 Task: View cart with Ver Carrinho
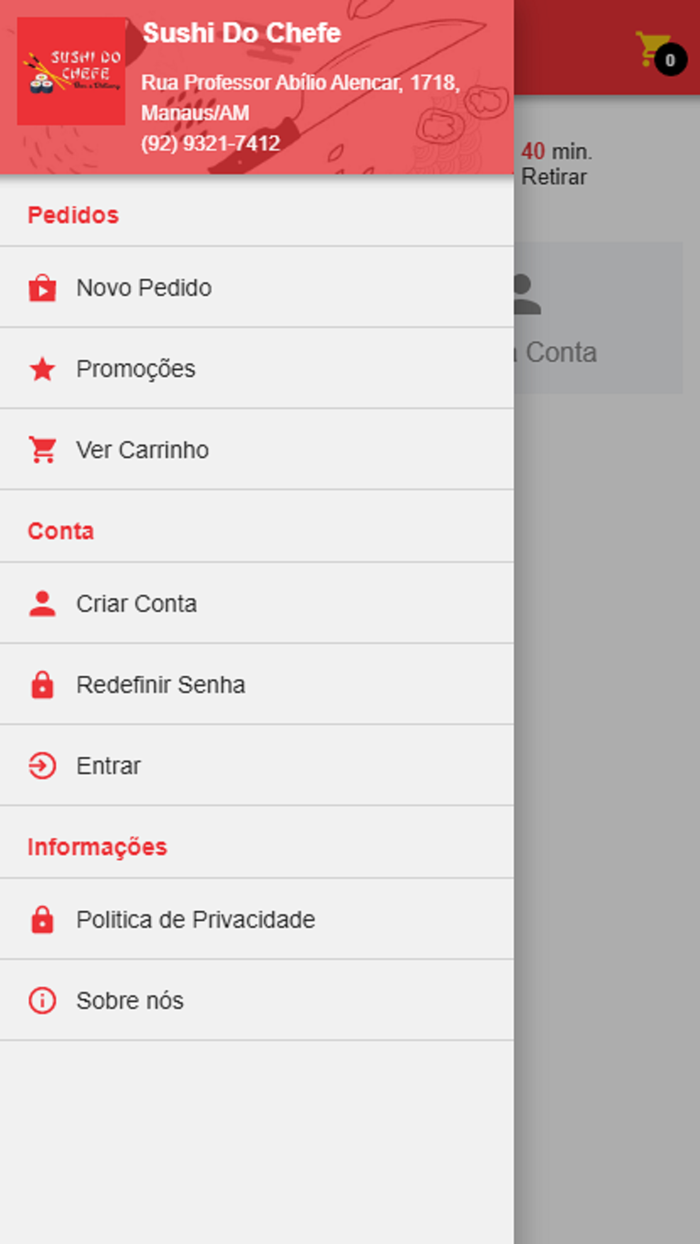pos(142,450)
